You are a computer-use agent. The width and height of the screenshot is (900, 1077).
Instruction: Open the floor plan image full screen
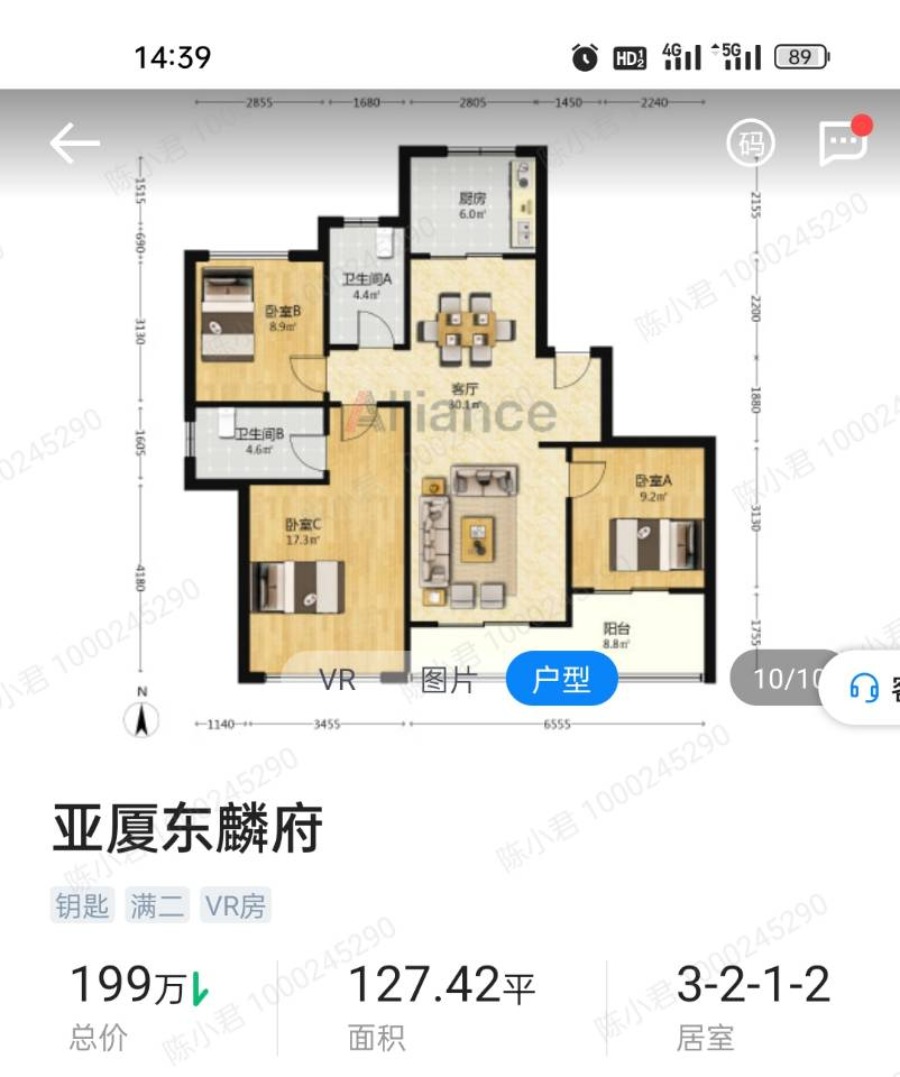[x=450, y=420]
